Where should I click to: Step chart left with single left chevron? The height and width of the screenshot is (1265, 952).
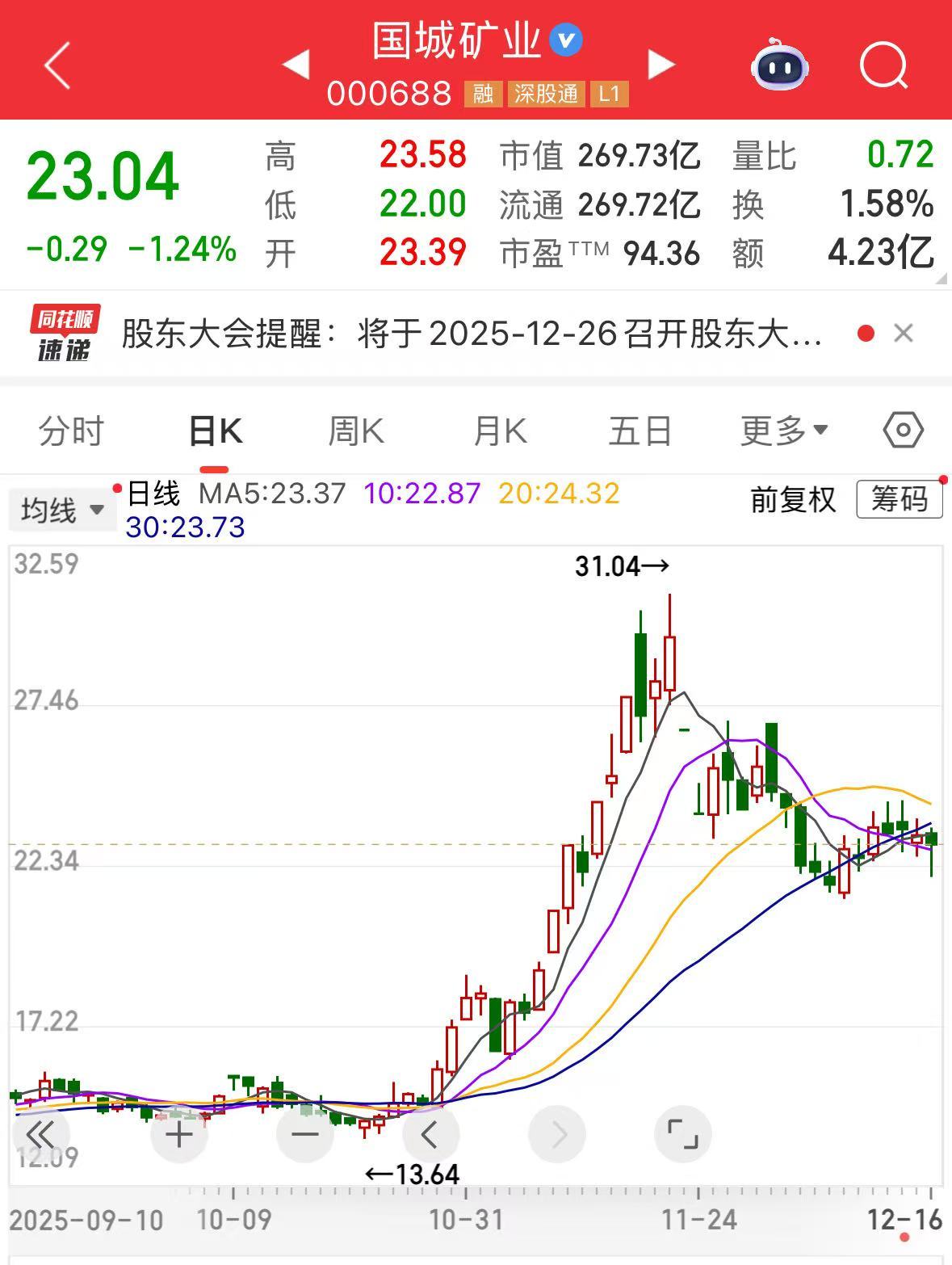(x=430, y=1134)
